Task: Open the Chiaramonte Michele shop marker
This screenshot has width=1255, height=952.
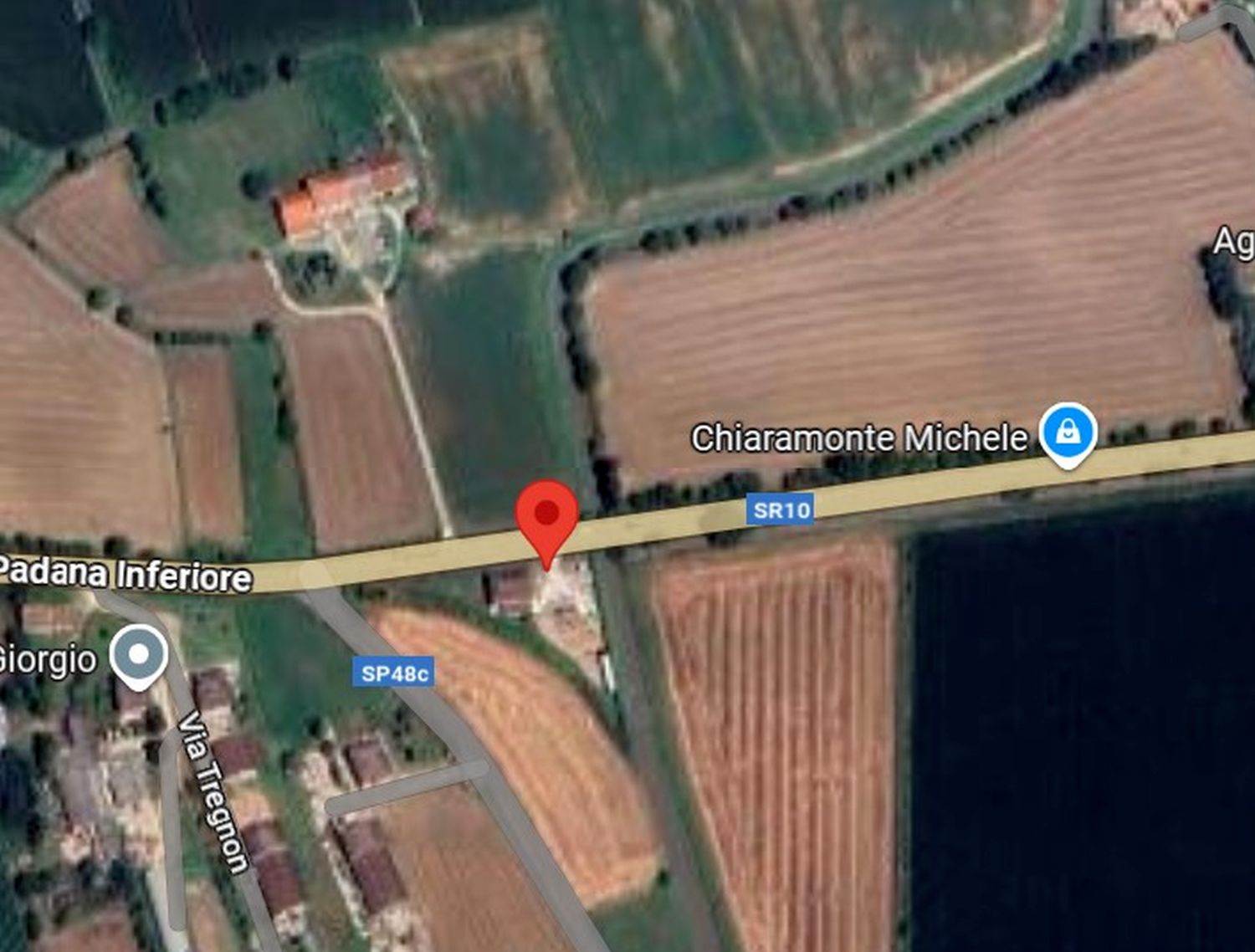Action: (x=1068, y=433)
